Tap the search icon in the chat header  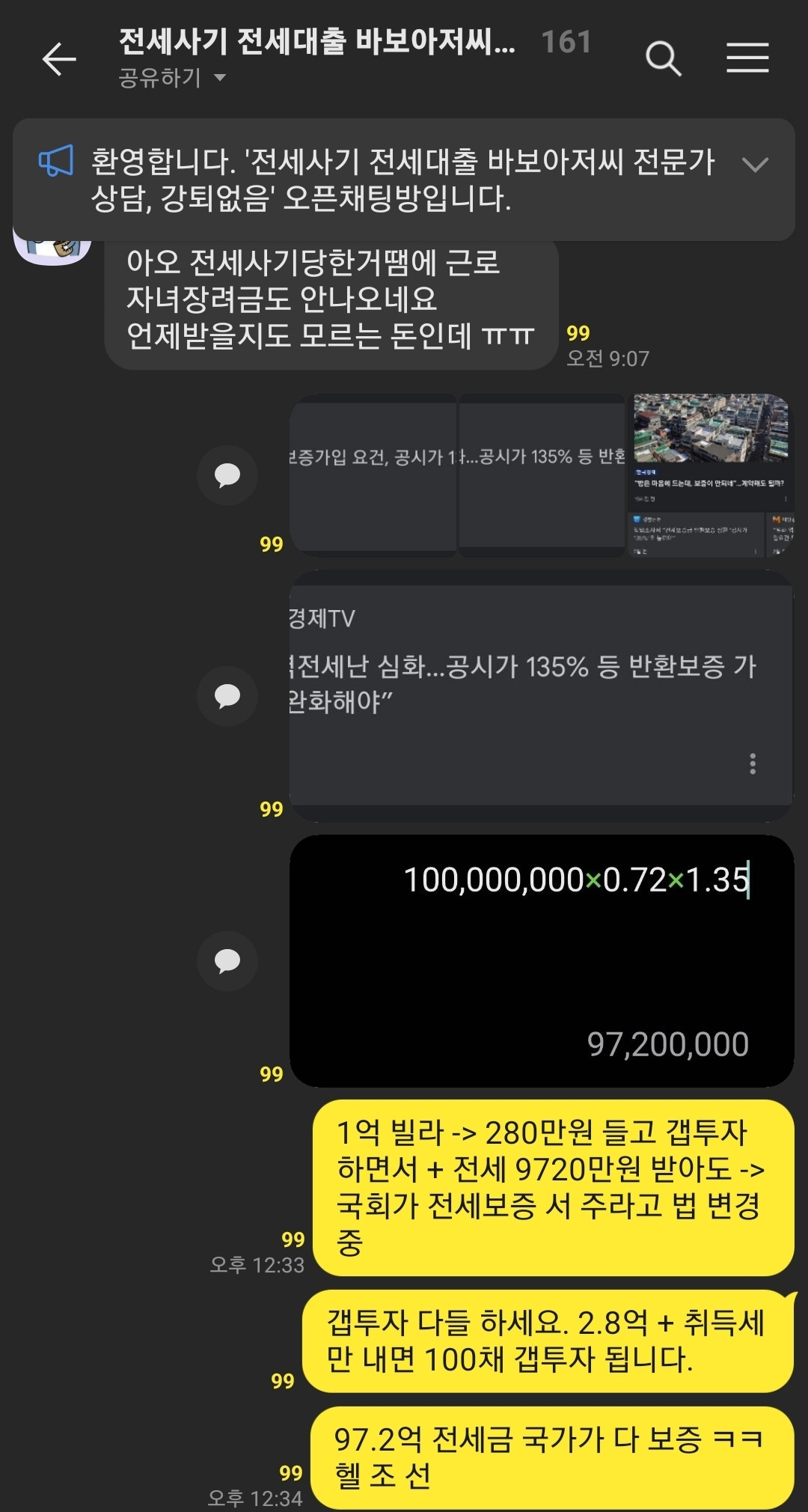click(x=663, y=58)
